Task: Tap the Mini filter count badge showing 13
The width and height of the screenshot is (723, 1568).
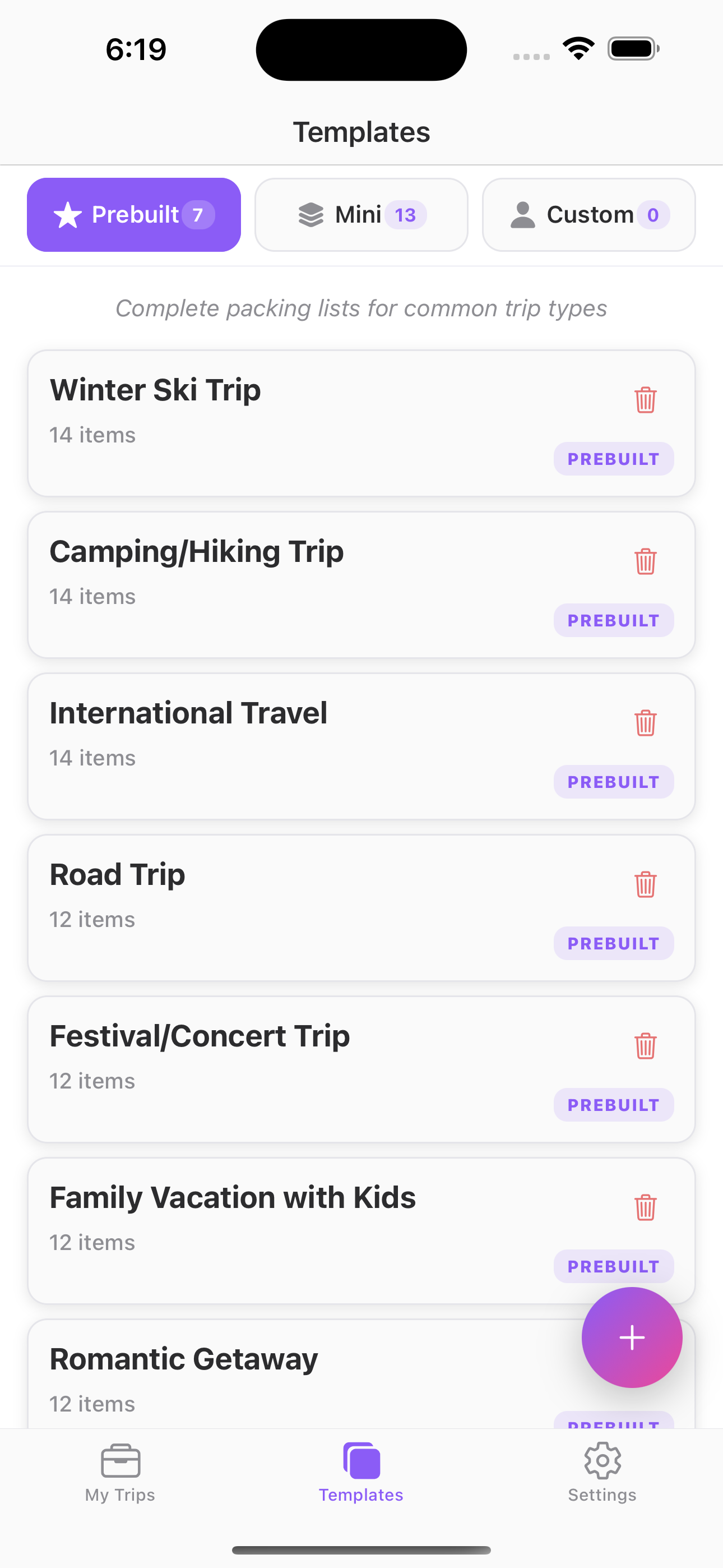Action: tap(405, 214)
